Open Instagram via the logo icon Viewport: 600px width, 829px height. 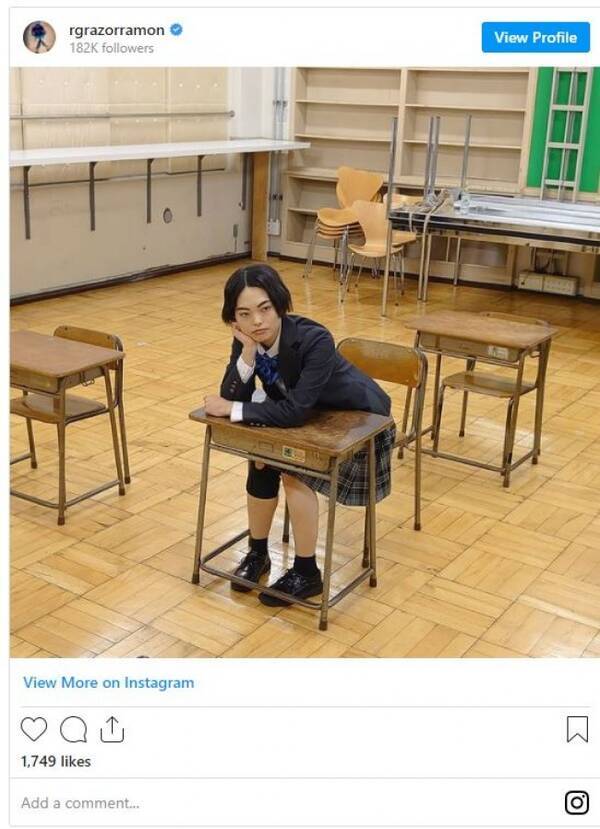577,802
